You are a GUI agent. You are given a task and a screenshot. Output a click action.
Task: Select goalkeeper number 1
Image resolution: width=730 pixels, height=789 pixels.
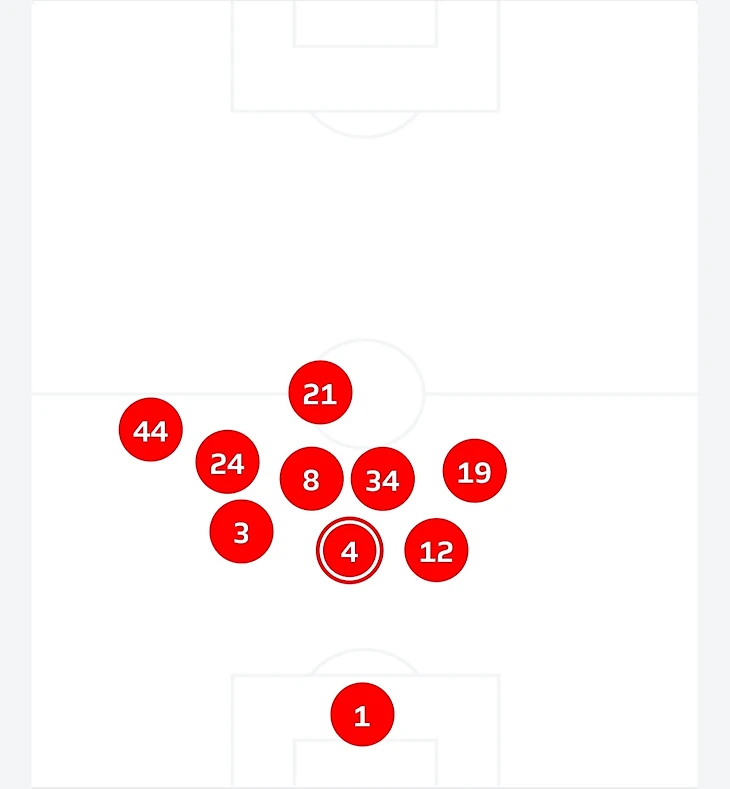[x=362, y=715]
